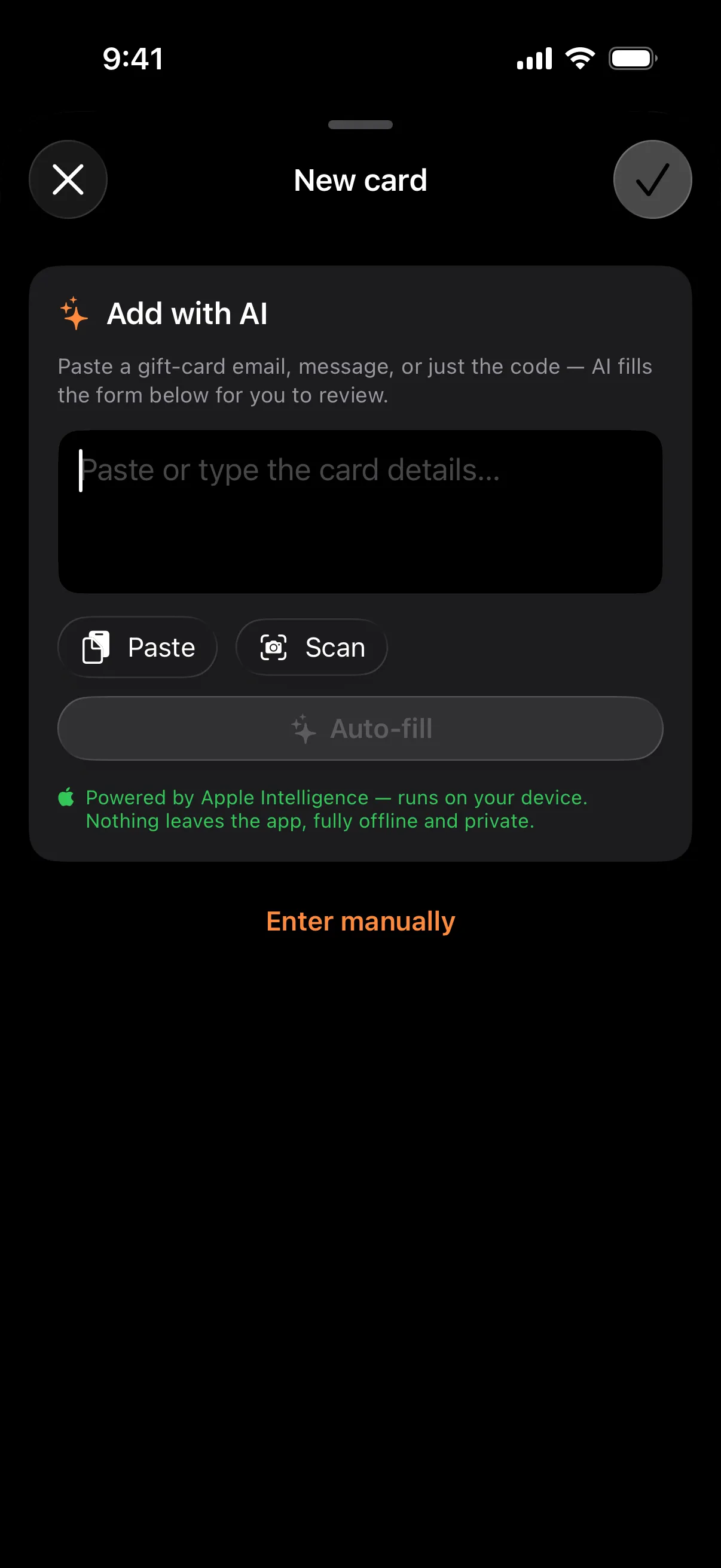Screen dimensions: 721x1568
Task: Focus the card details text field
Action: point(360,512)
